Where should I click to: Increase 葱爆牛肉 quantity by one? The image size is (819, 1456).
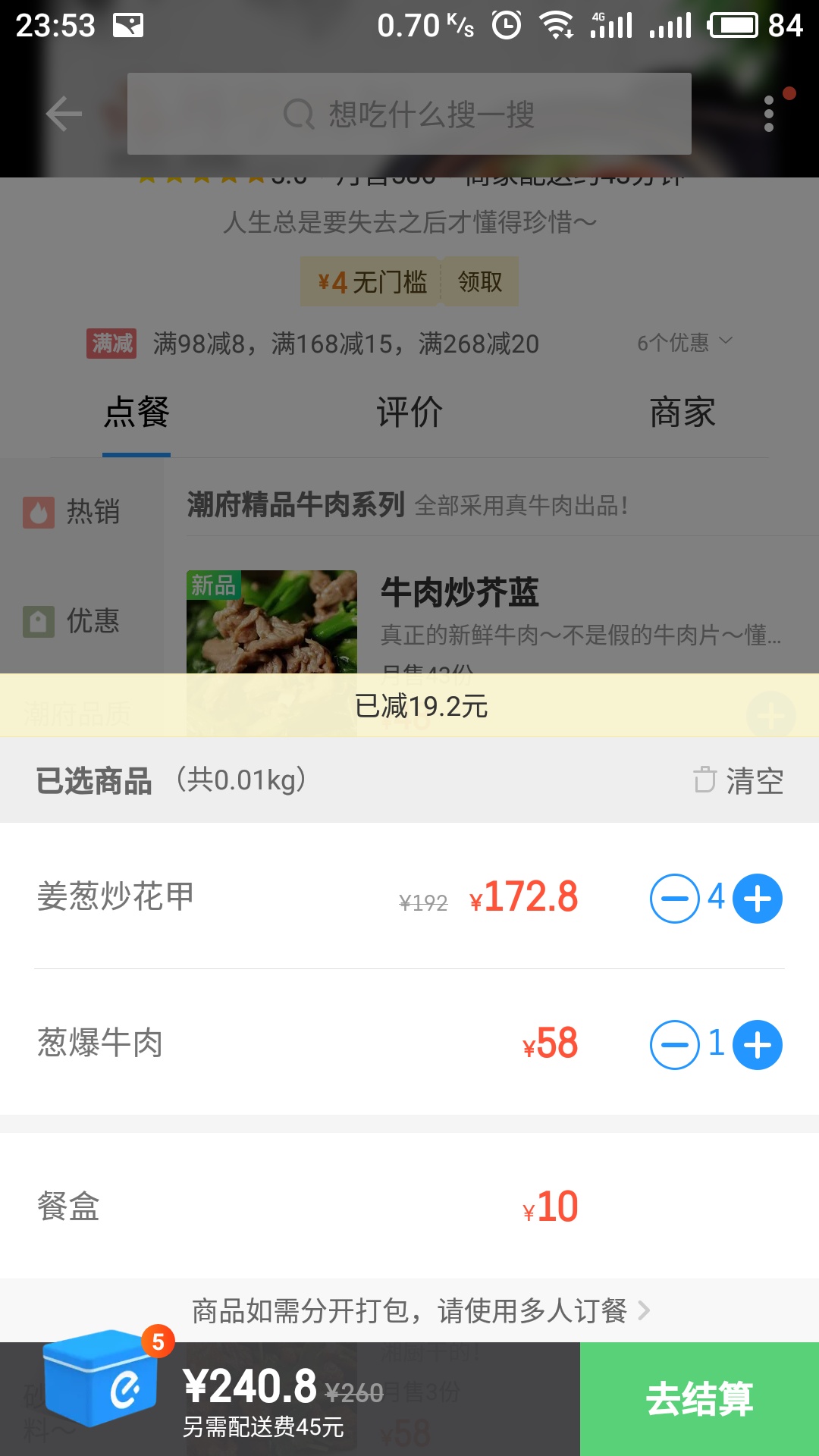[x=758, y=1045]
